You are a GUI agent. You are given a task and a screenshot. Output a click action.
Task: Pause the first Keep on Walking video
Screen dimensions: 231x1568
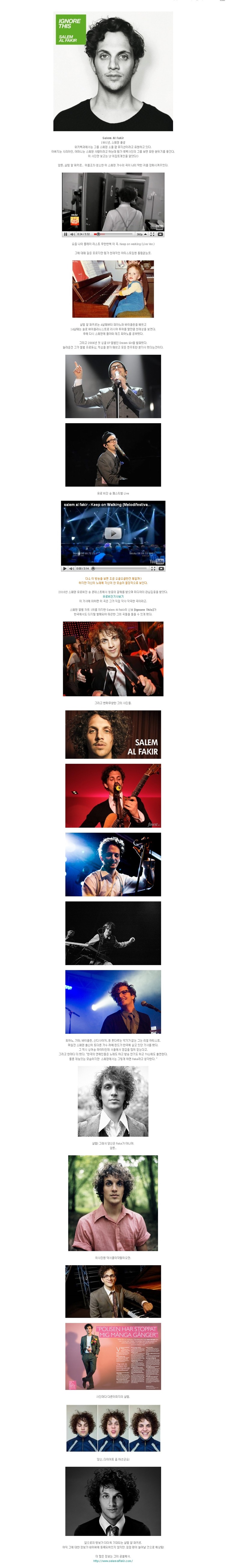66,234
